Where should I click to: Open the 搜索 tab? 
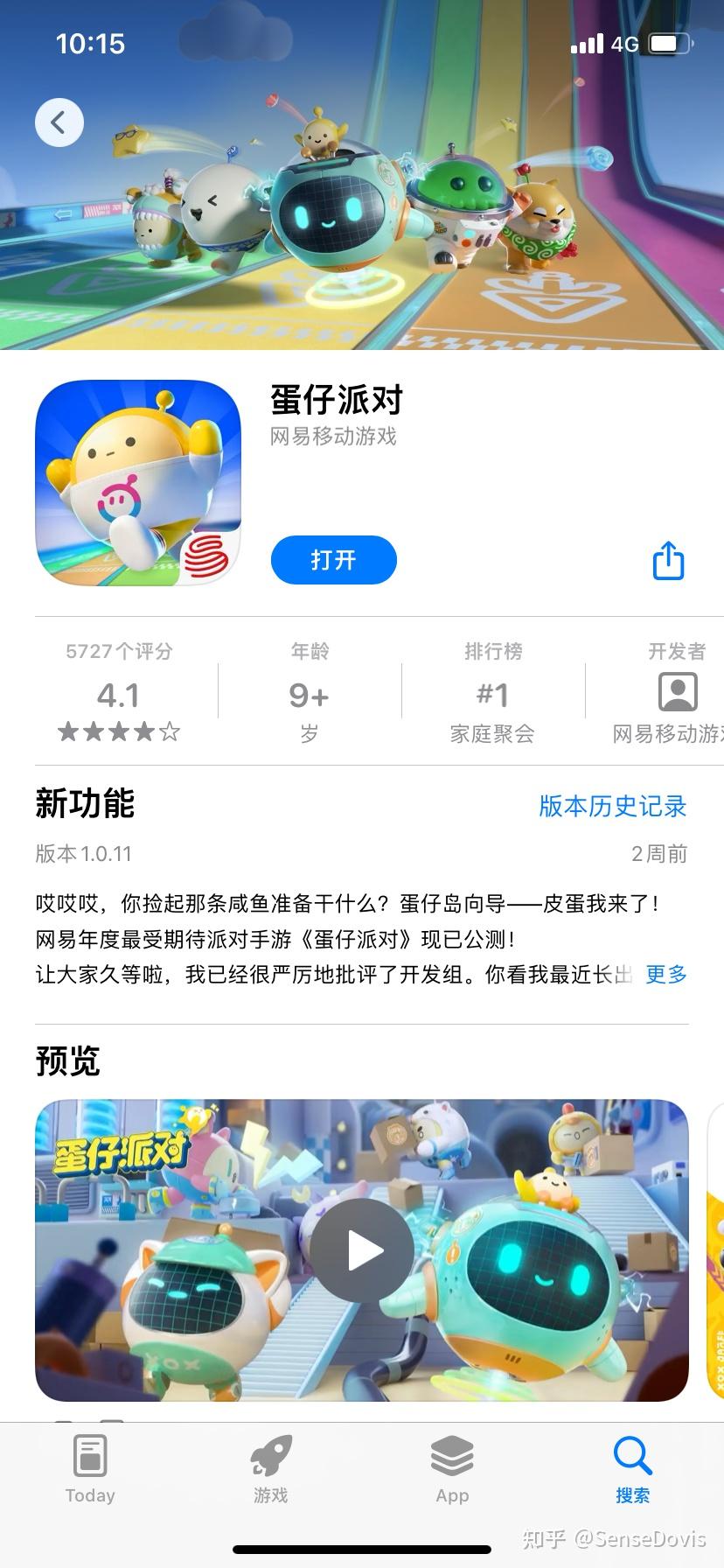tap(632, 1470)
